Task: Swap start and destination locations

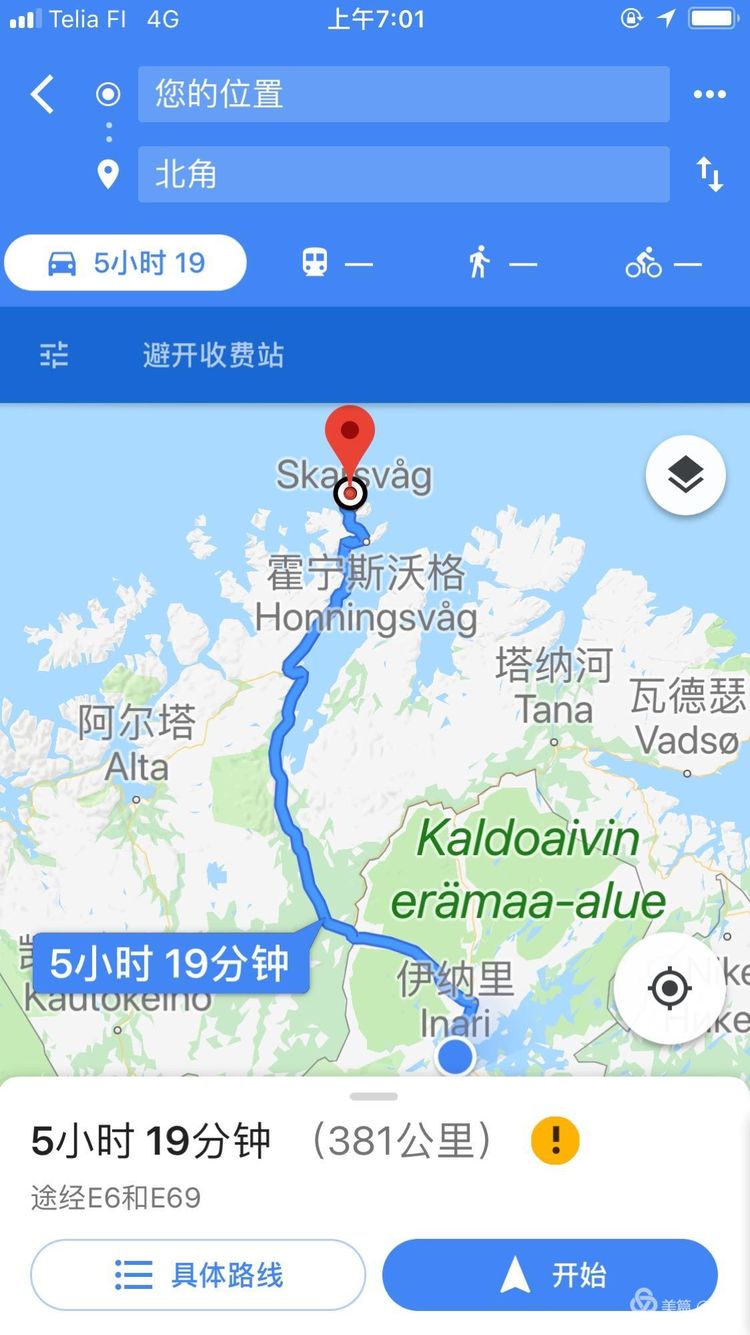Action: [x=709, y=174]
